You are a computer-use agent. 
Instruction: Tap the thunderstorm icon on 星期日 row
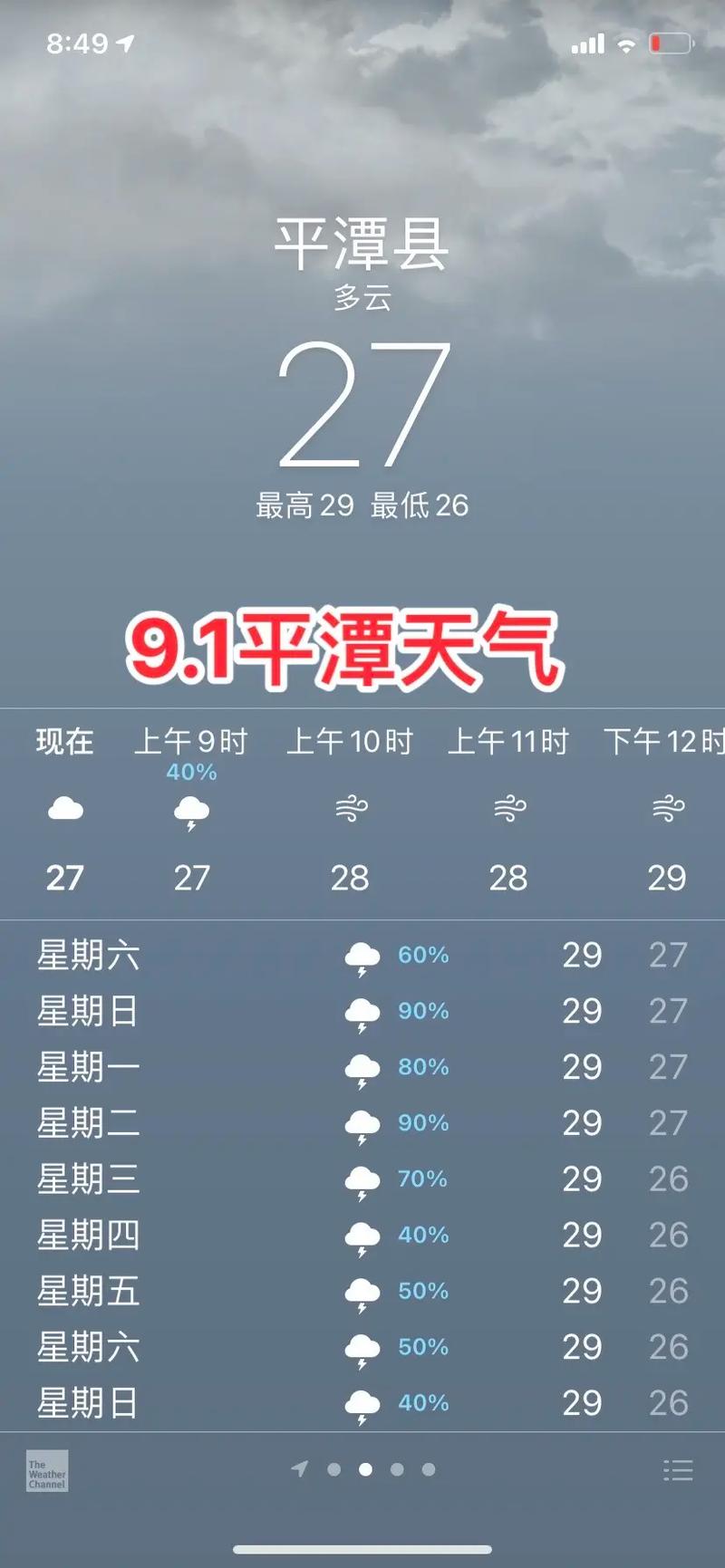click(x=362, y=1012)
